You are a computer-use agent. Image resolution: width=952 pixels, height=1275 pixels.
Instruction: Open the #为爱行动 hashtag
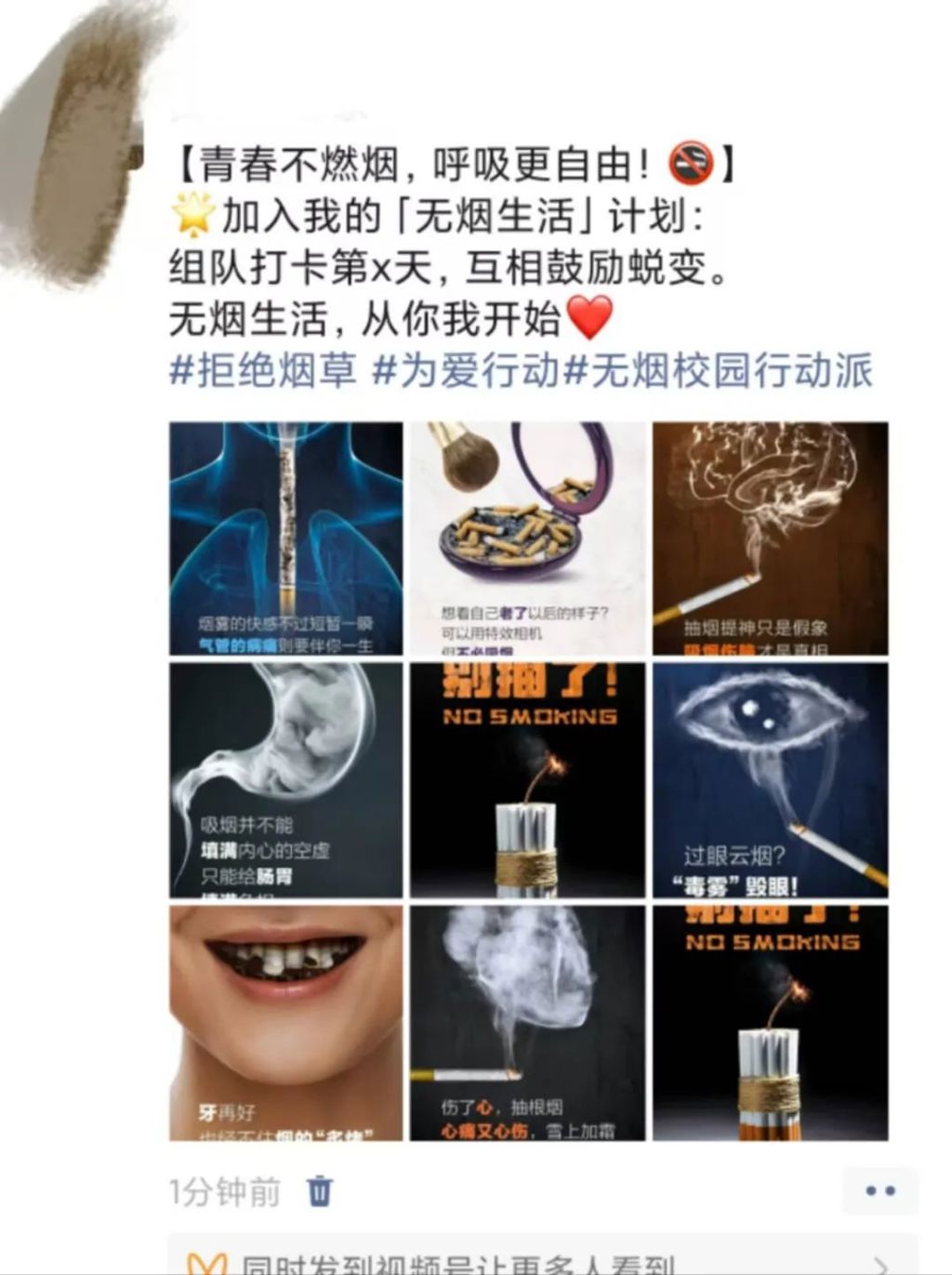pyautogui.click(x=465, y=371)
